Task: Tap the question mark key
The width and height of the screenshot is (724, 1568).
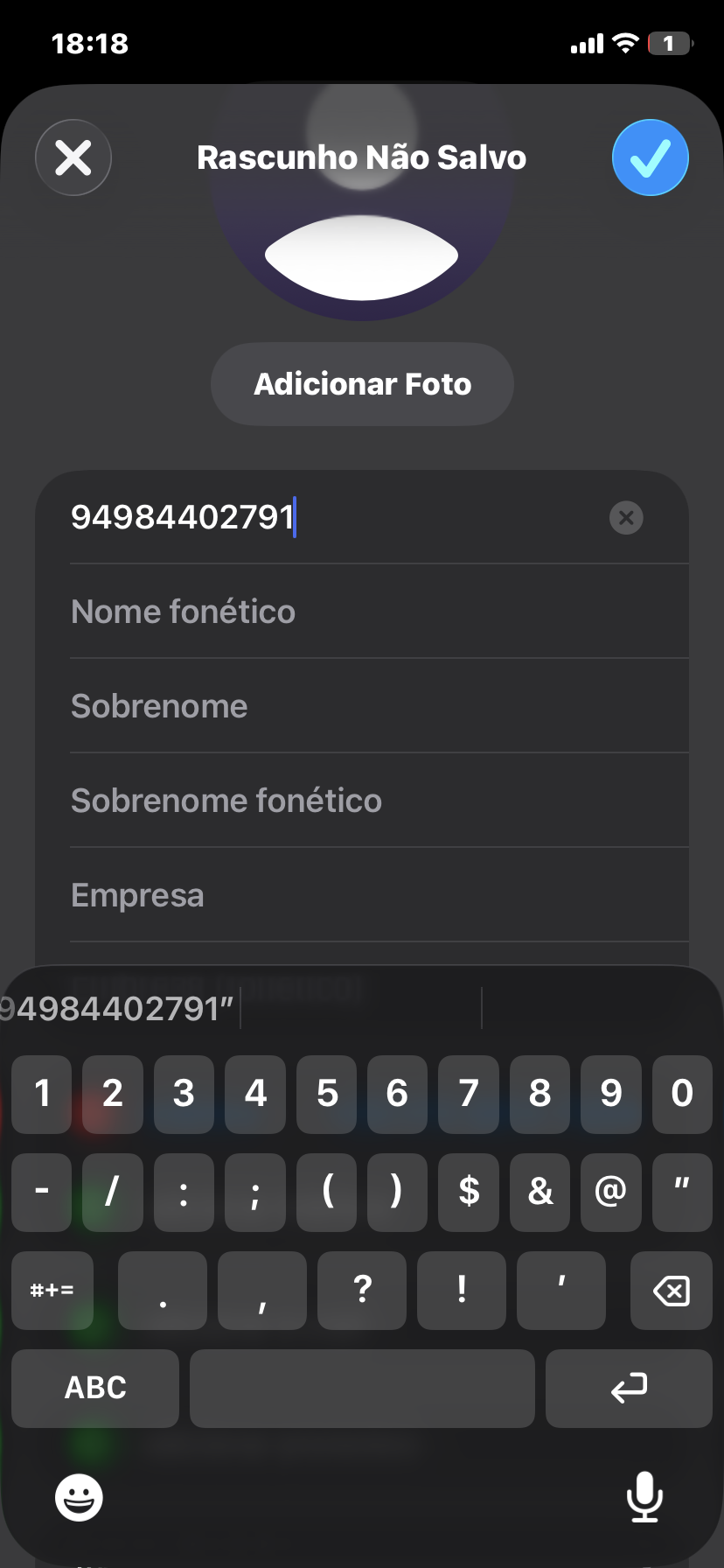Action: click(361, 1290)
